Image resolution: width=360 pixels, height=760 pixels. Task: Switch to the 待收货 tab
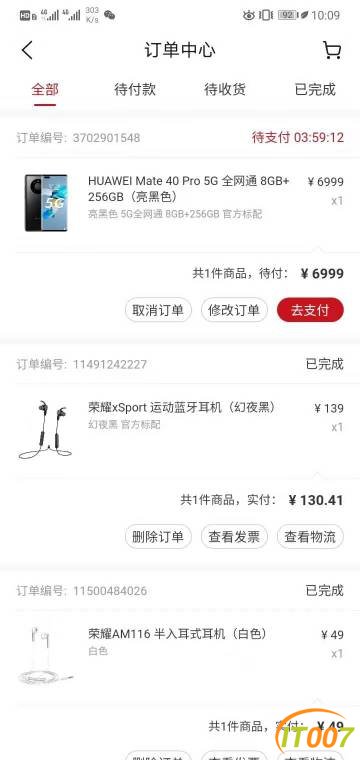pyautogui.click(x=225, y=90)
